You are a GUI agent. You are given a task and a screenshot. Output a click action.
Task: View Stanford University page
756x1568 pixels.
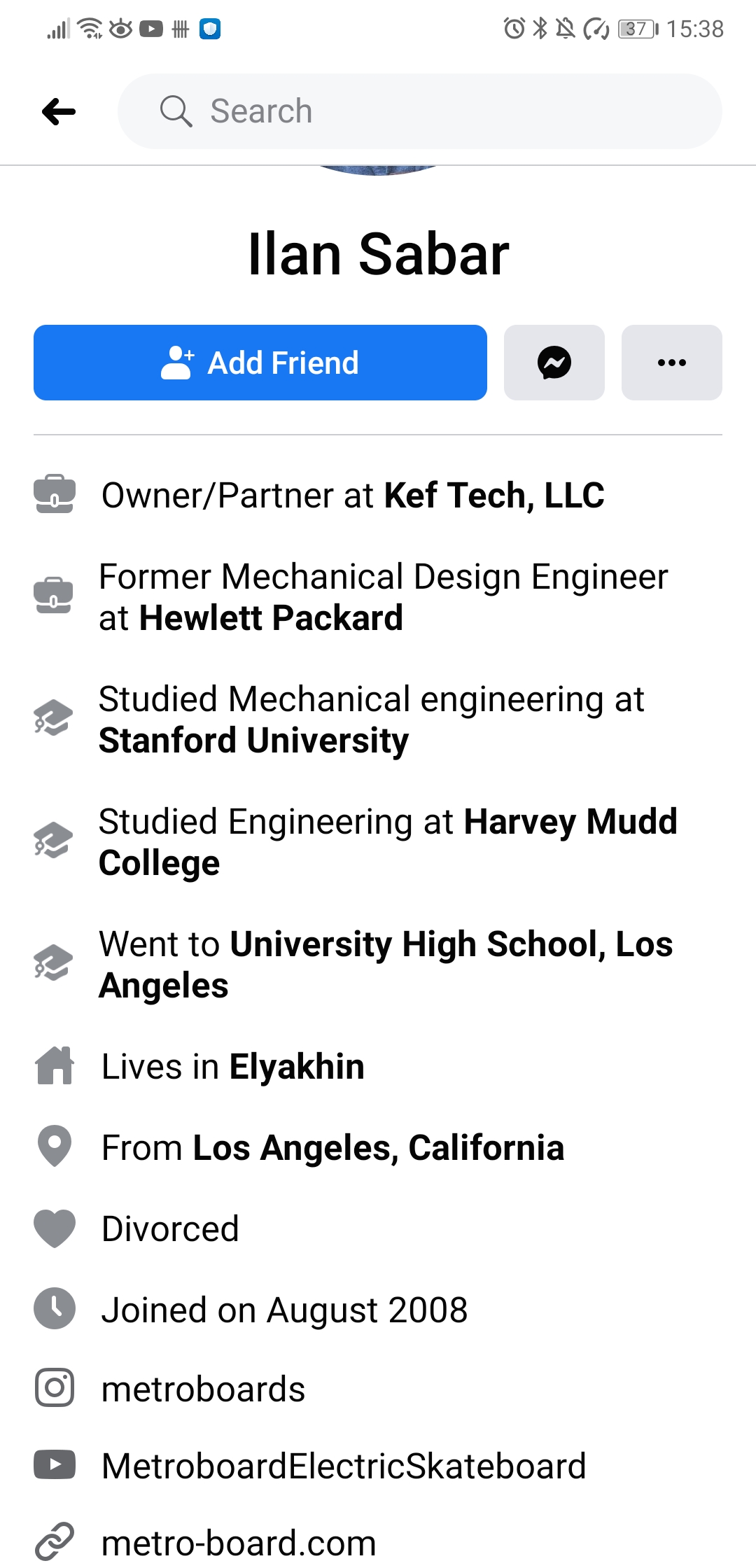[253, 741]
